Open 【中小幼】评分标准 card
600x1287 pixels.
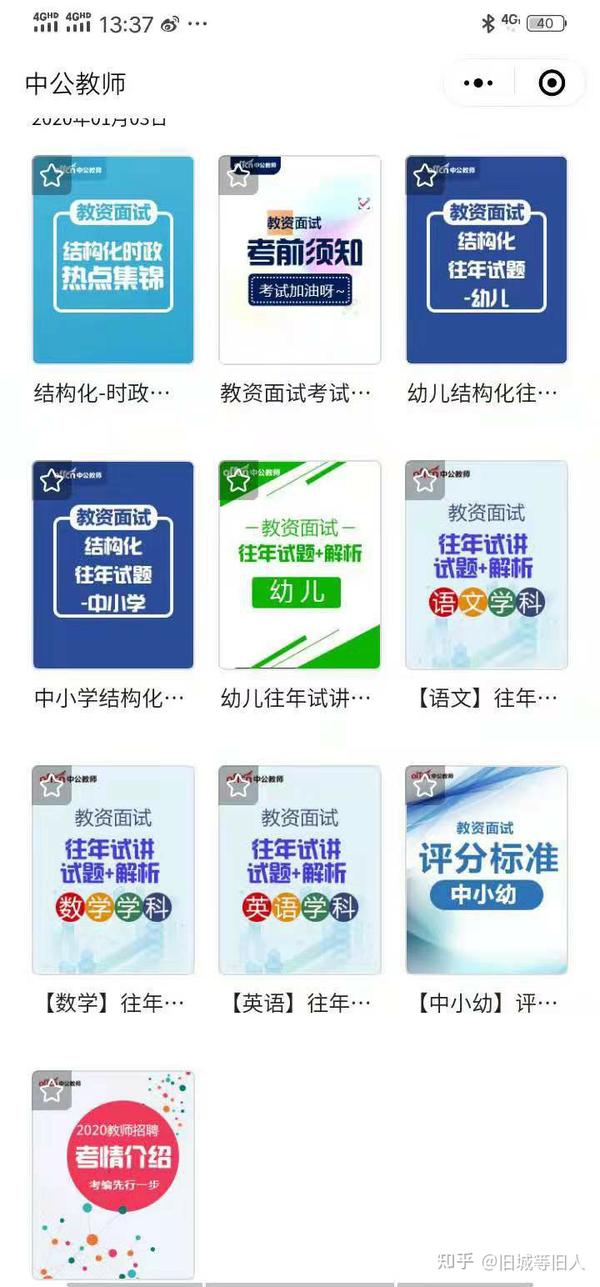point(487,870)
